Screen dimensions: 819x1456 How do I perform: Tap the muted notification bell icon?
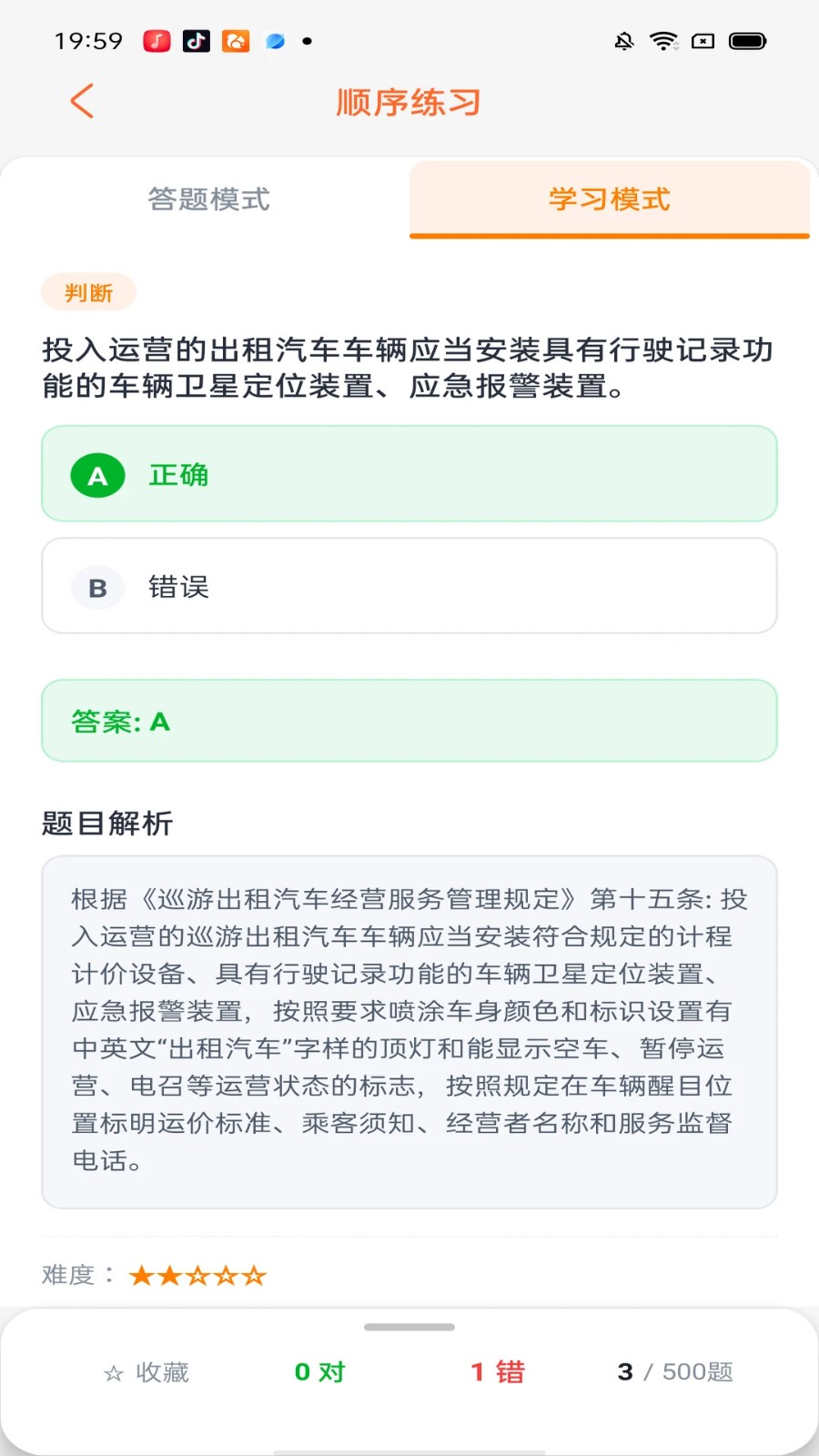tap(623, 40)
